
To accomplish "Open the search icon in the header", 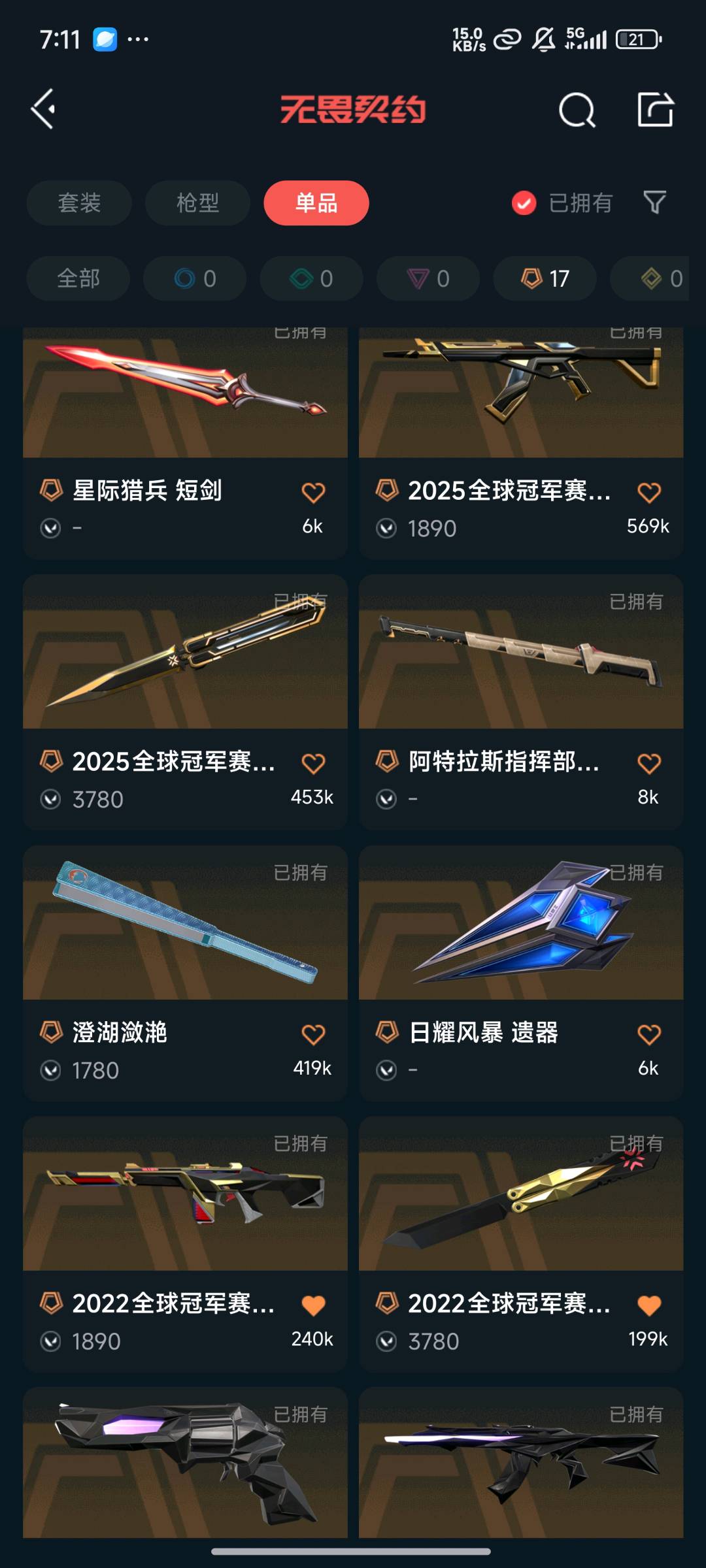I will click(577, 110).
